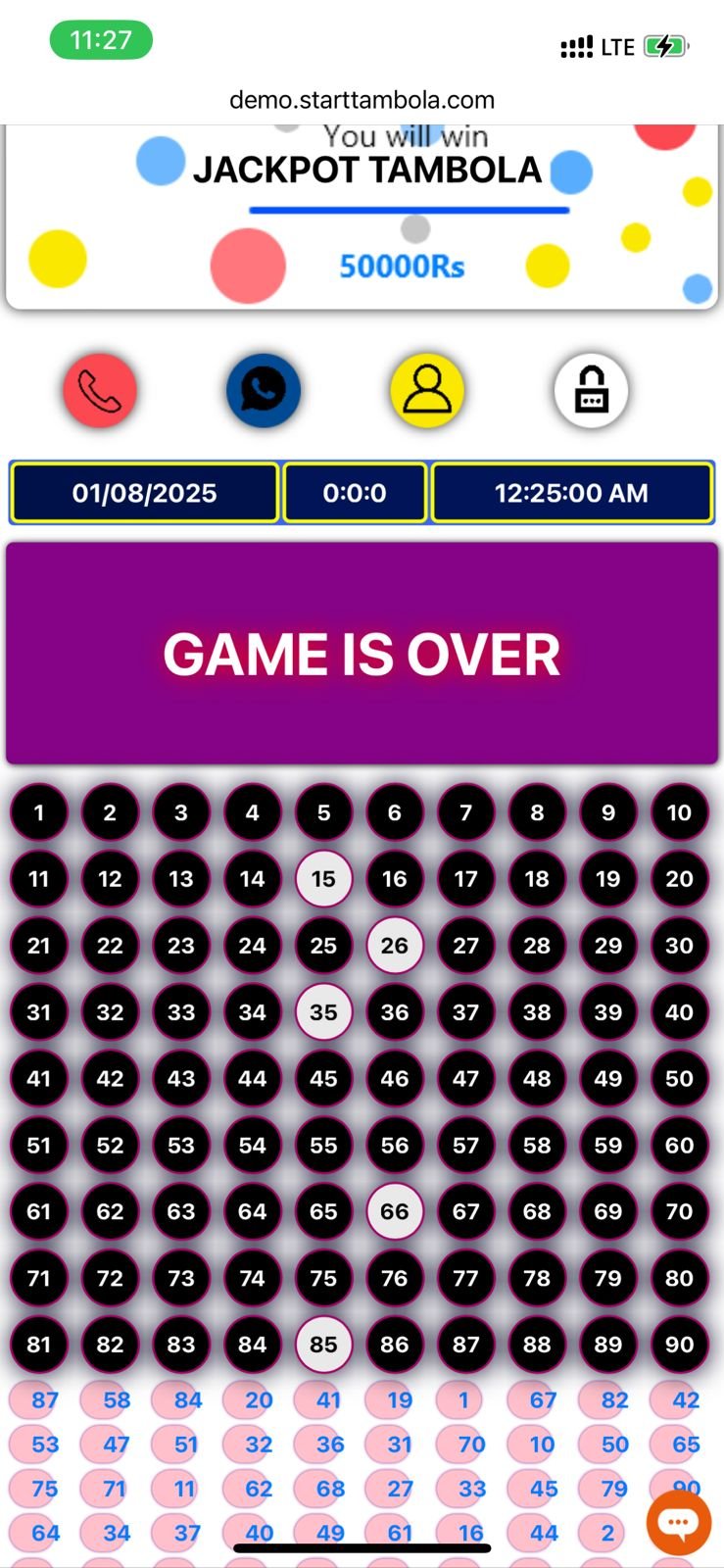
Task: Tap the red phone call icon
Action: (100, 391)
